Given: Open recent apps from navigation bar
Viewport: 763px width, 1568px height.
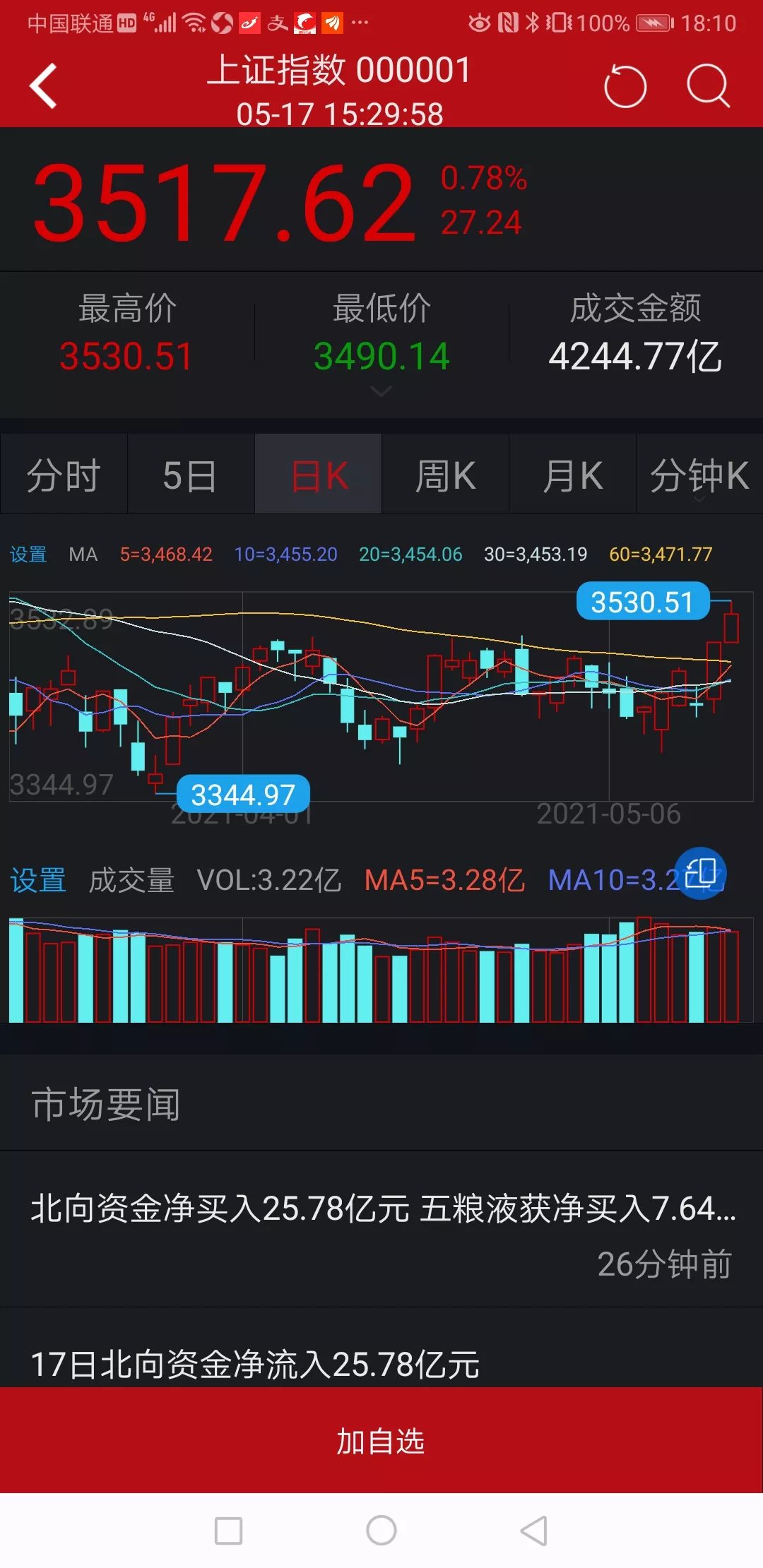Looking at the screenshot, I should (x=228, y=1531).
